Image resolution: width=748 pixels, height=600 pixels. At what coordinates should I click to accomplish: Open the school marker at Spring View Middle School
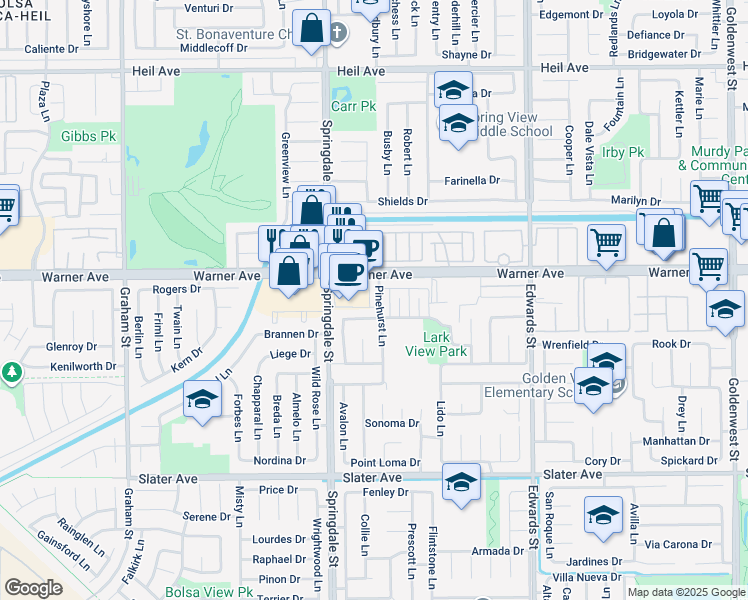tap(458, 125)
